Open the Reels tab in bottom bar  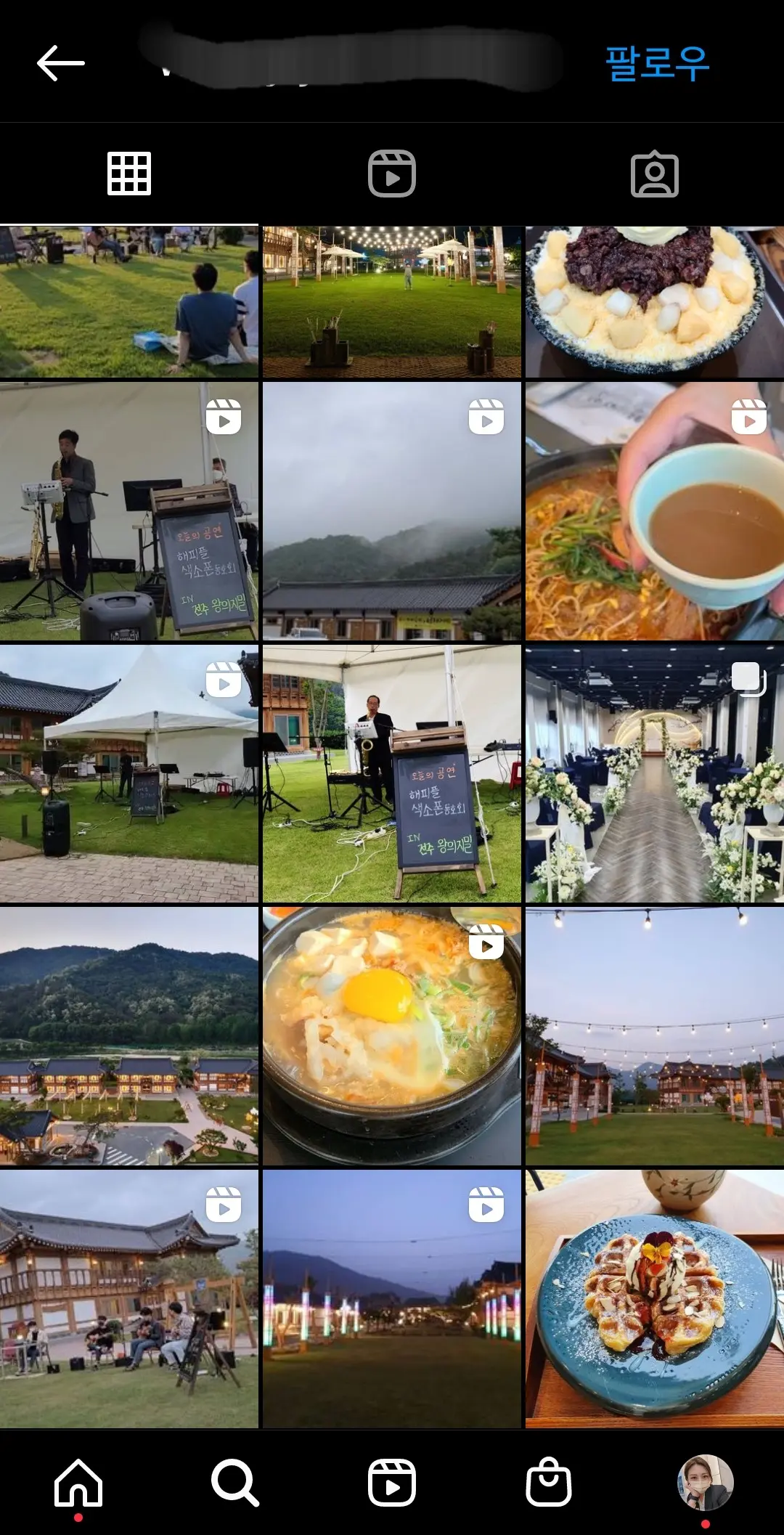[392, 1482]
